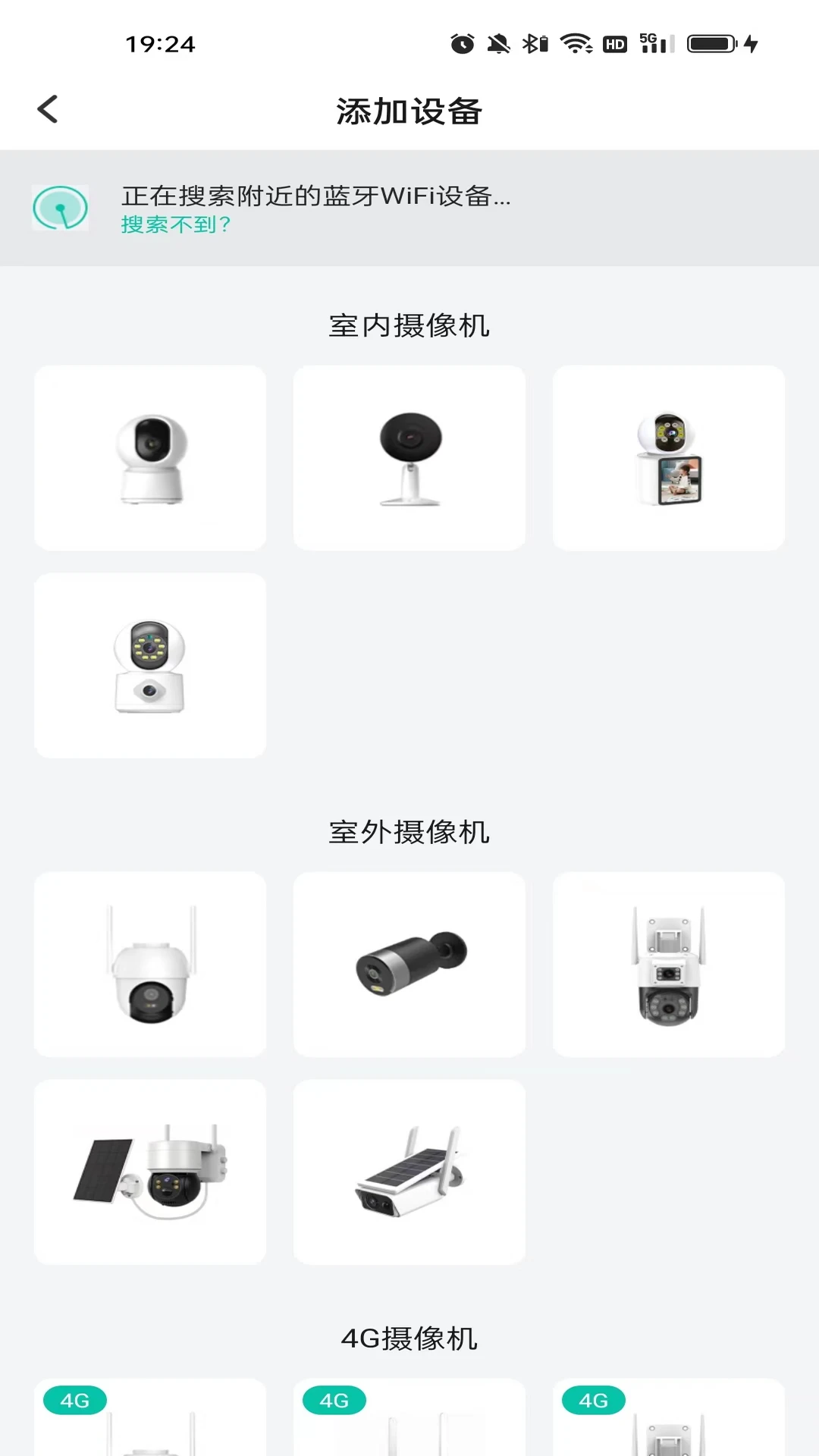Tap the 4G摄像机 section title
Image resolution: width=819 pixels, height=1456 pixels.
[x=410, y=1338]
